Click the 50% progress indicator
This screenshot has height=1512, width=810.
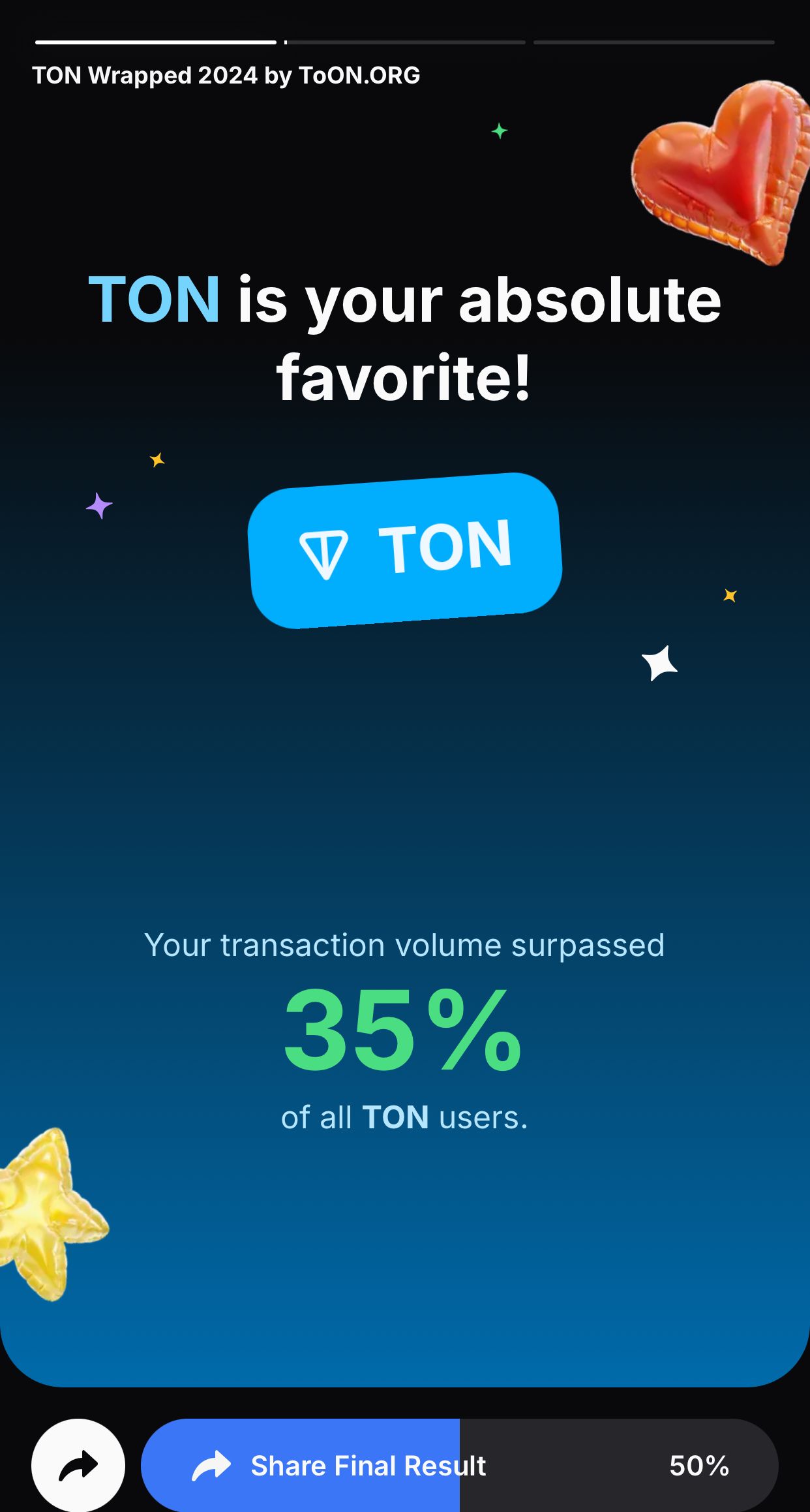click(700, 1466)
